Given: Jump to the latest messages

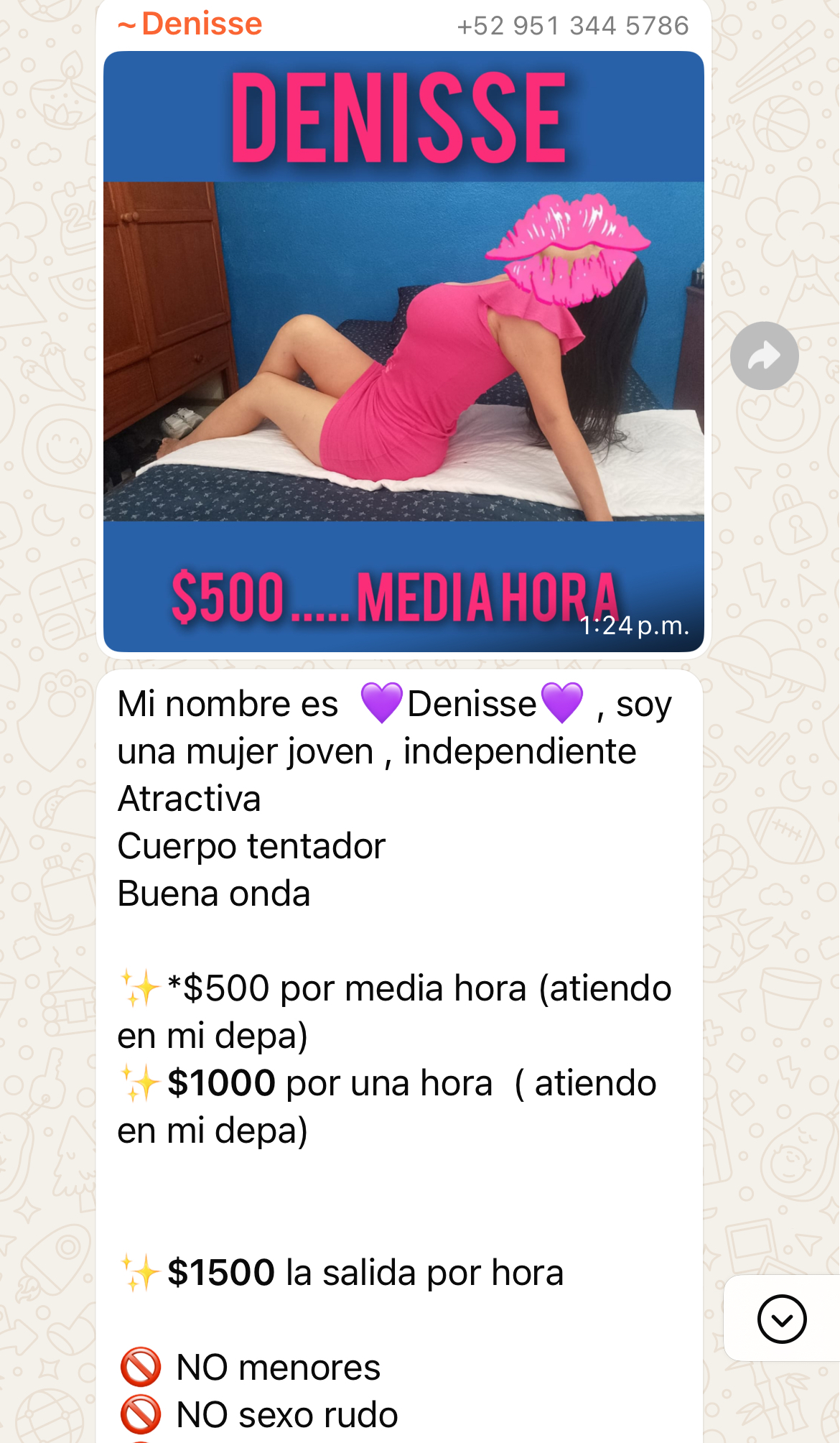Looking at the screenshot, I should tap(781, 1319).
